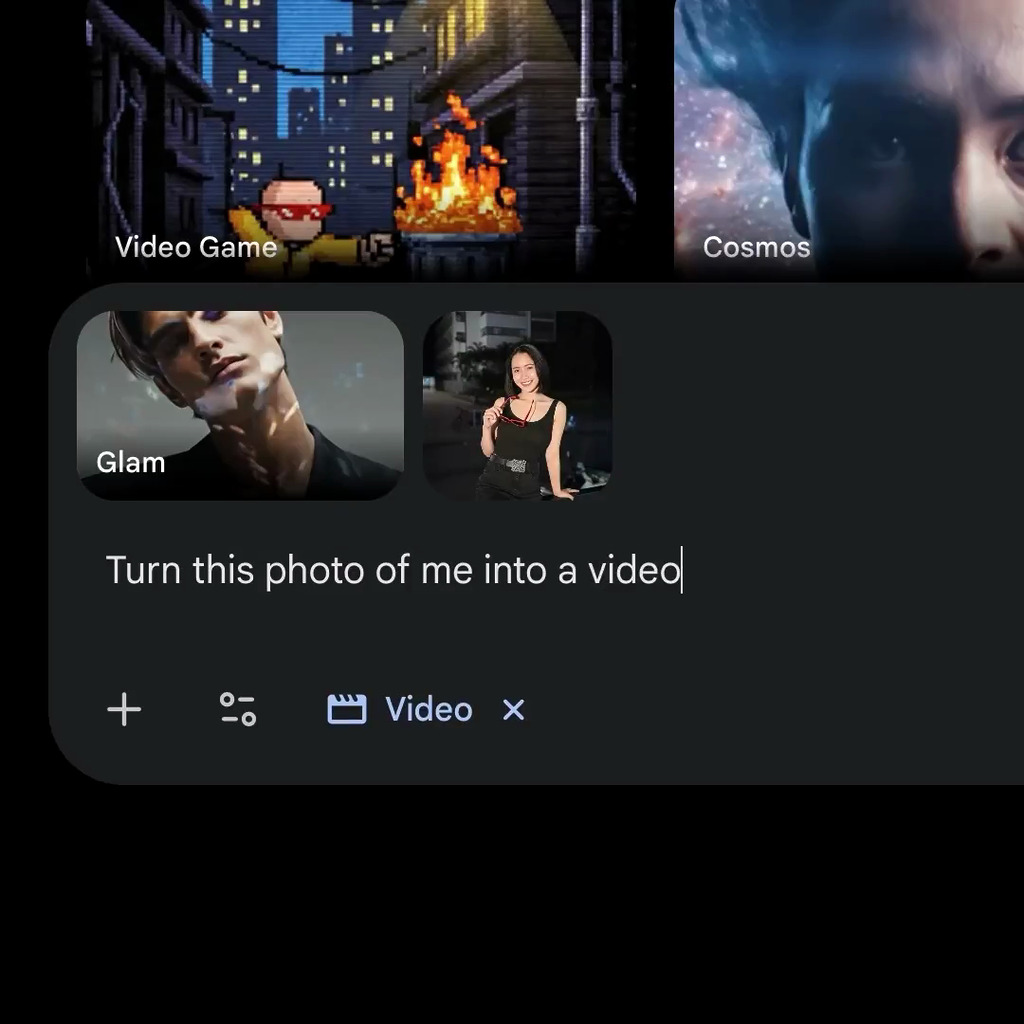Tap the Video mode chip
Screen dimensions: 1024x1024
(x=400, y=710)
